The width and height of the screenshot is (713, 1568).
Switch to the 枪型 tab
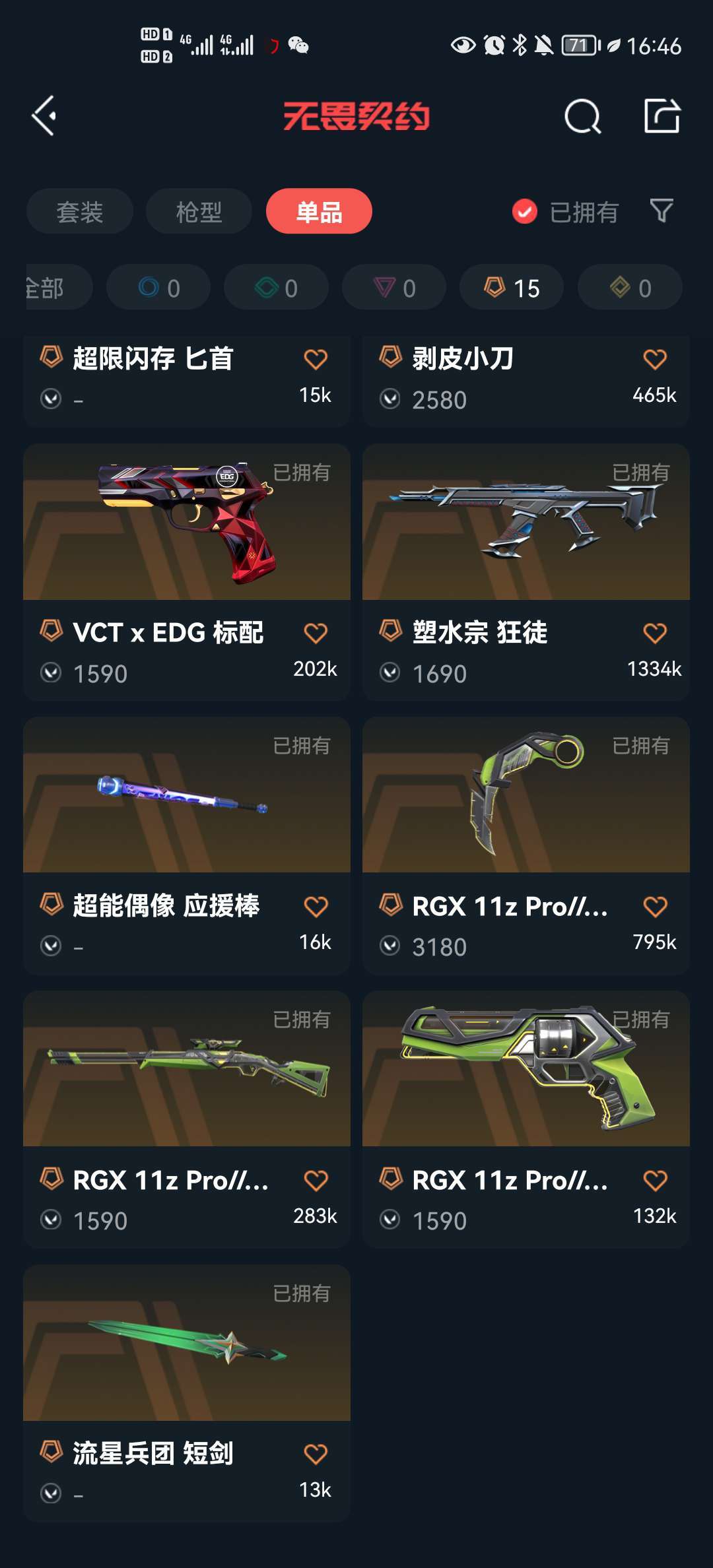(x=199, y=212)
